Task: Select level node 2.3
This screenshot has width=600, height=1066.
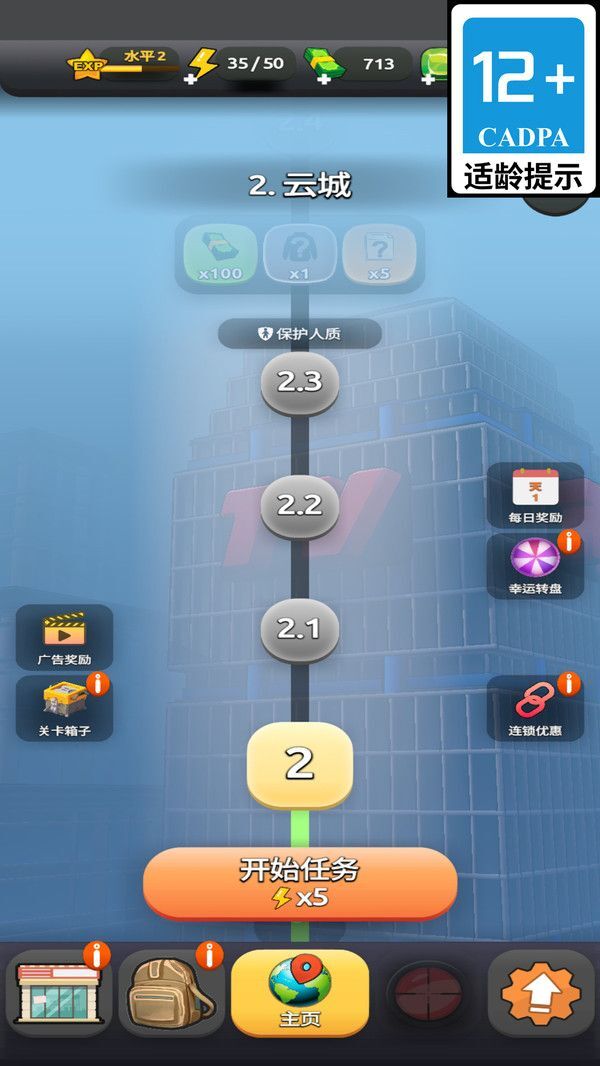Action: pyautogui.click(x=300, y=382)
